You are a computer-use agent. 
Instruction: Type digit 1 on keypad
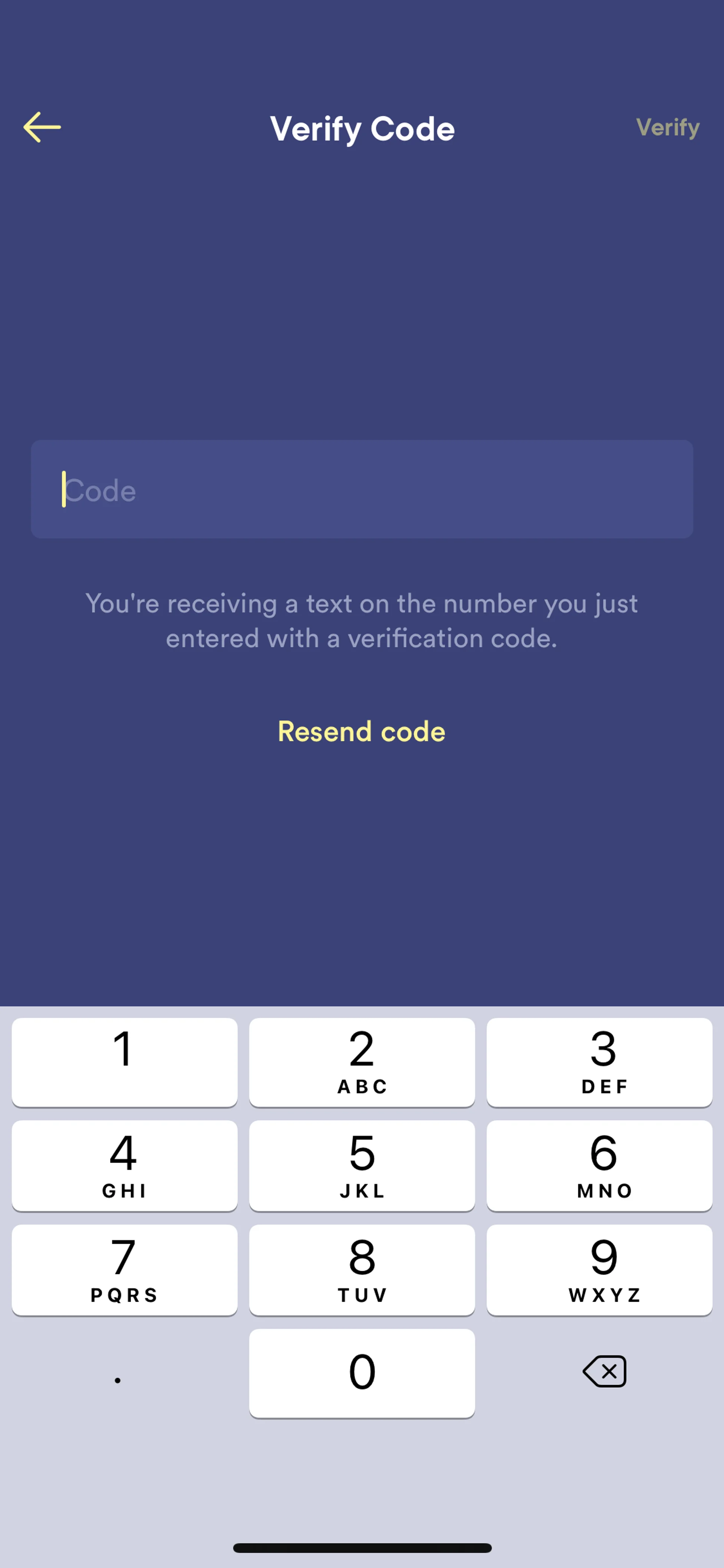tap(124, 1062)
